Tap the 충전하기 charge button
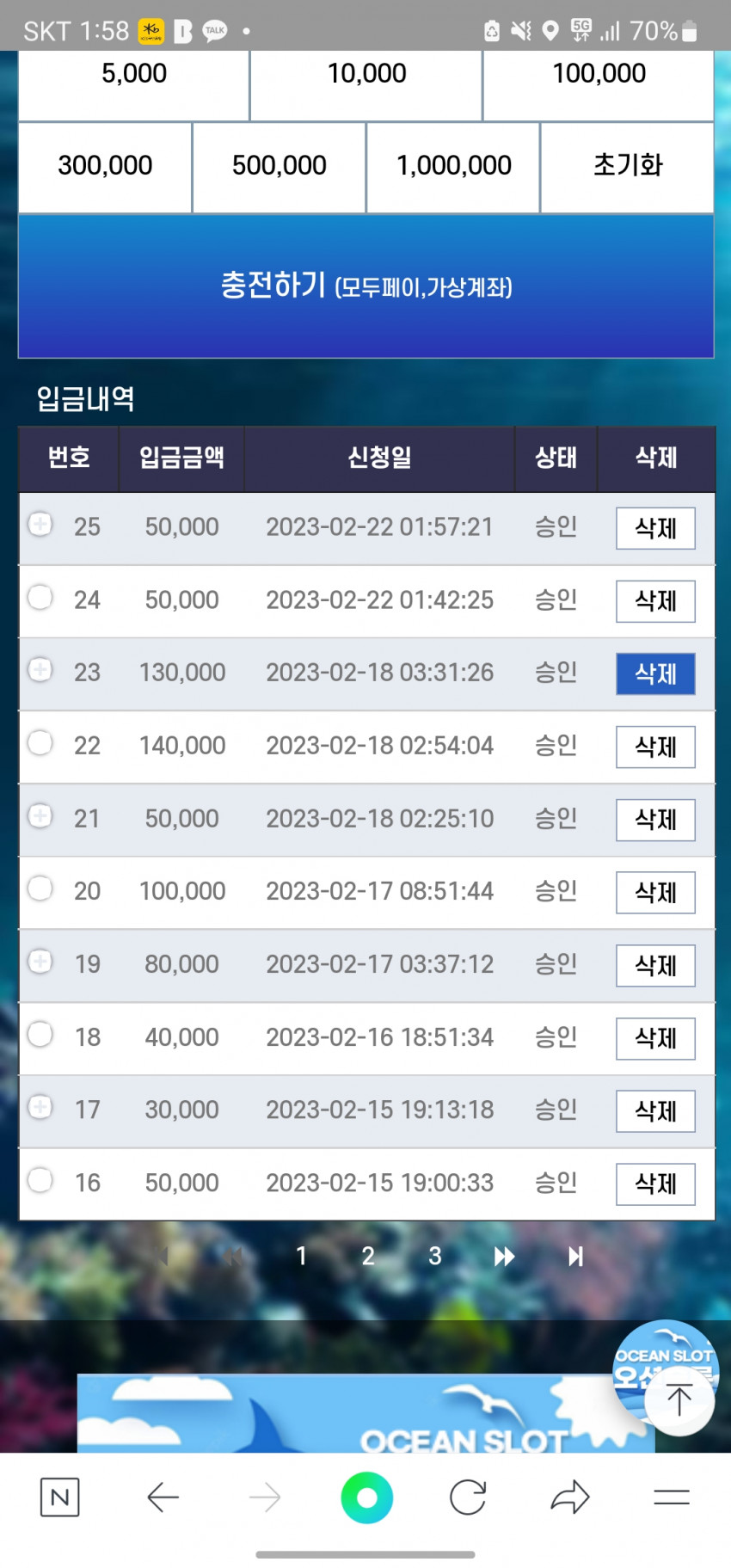 tap(366, 286)
